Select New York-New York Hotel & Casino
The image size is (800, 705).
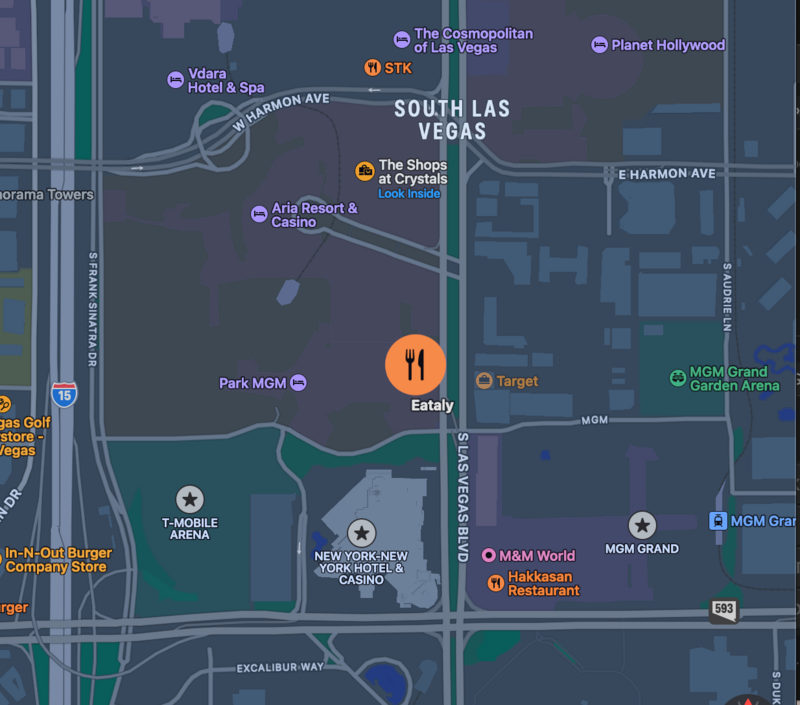tap(361, 532)
